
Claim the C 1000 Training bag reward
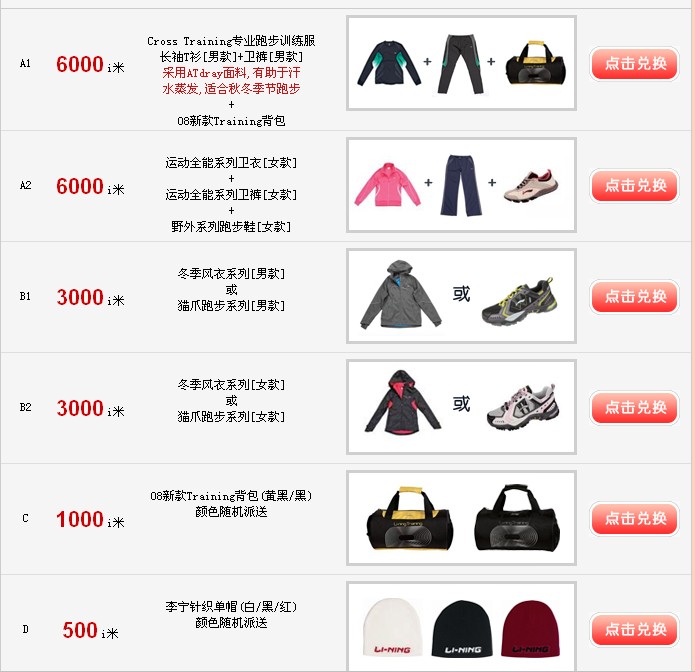(635, 518)
